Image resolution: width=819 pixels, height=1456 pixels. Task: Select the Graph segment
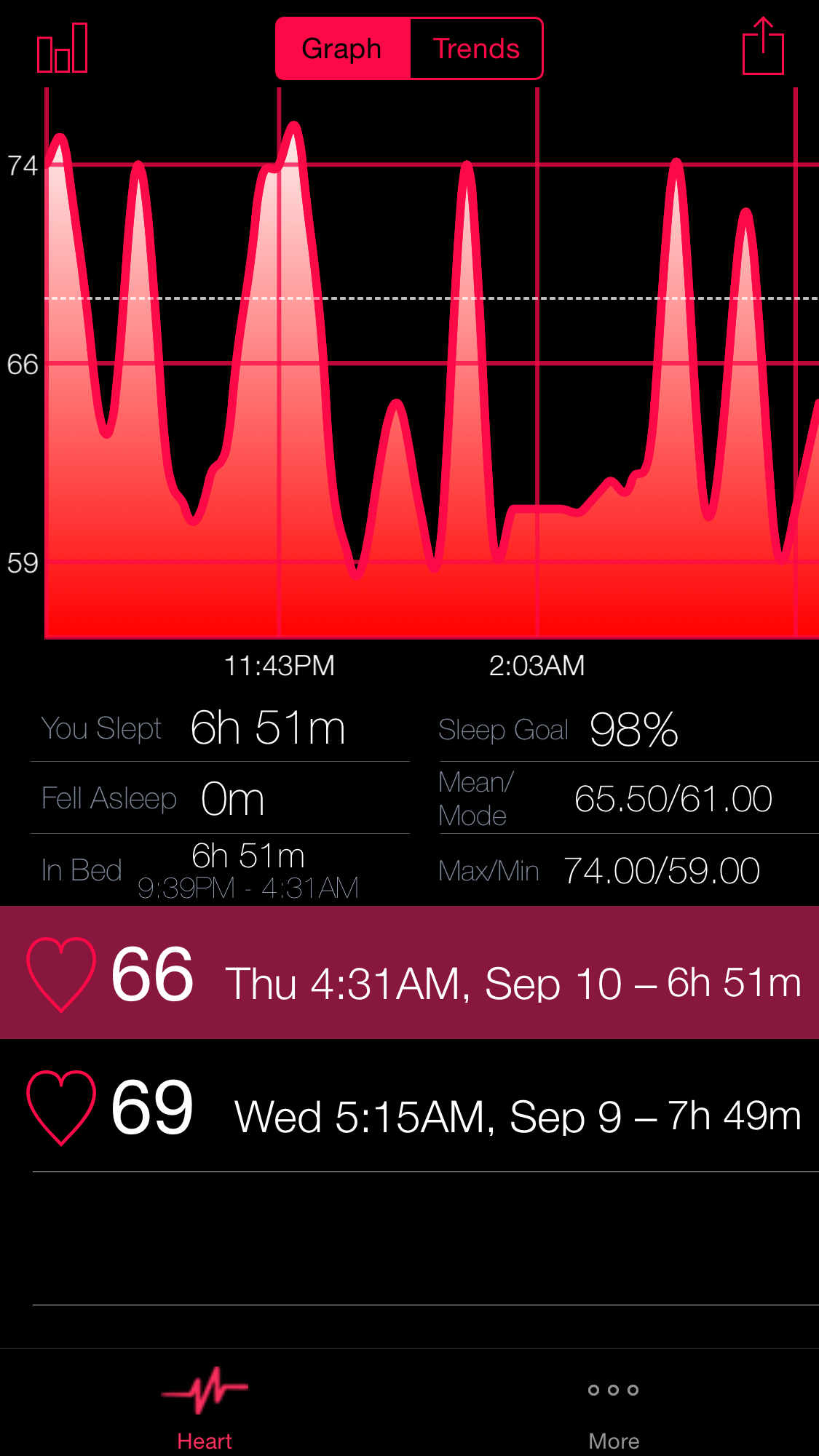pyautogui.click(x=343, y=49)
